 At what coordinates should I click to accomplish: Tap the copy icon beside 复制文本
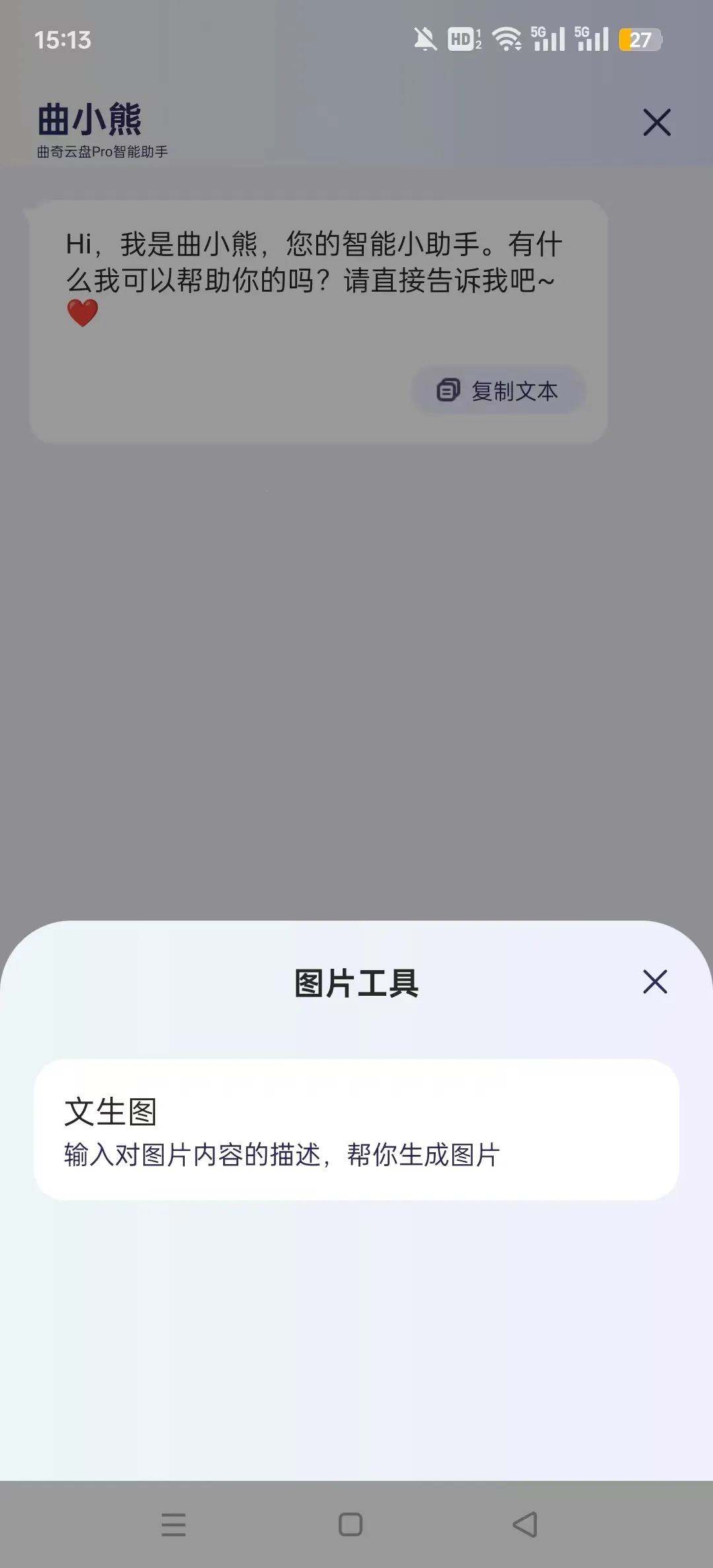pyautogui.click(x=448, y=391)
